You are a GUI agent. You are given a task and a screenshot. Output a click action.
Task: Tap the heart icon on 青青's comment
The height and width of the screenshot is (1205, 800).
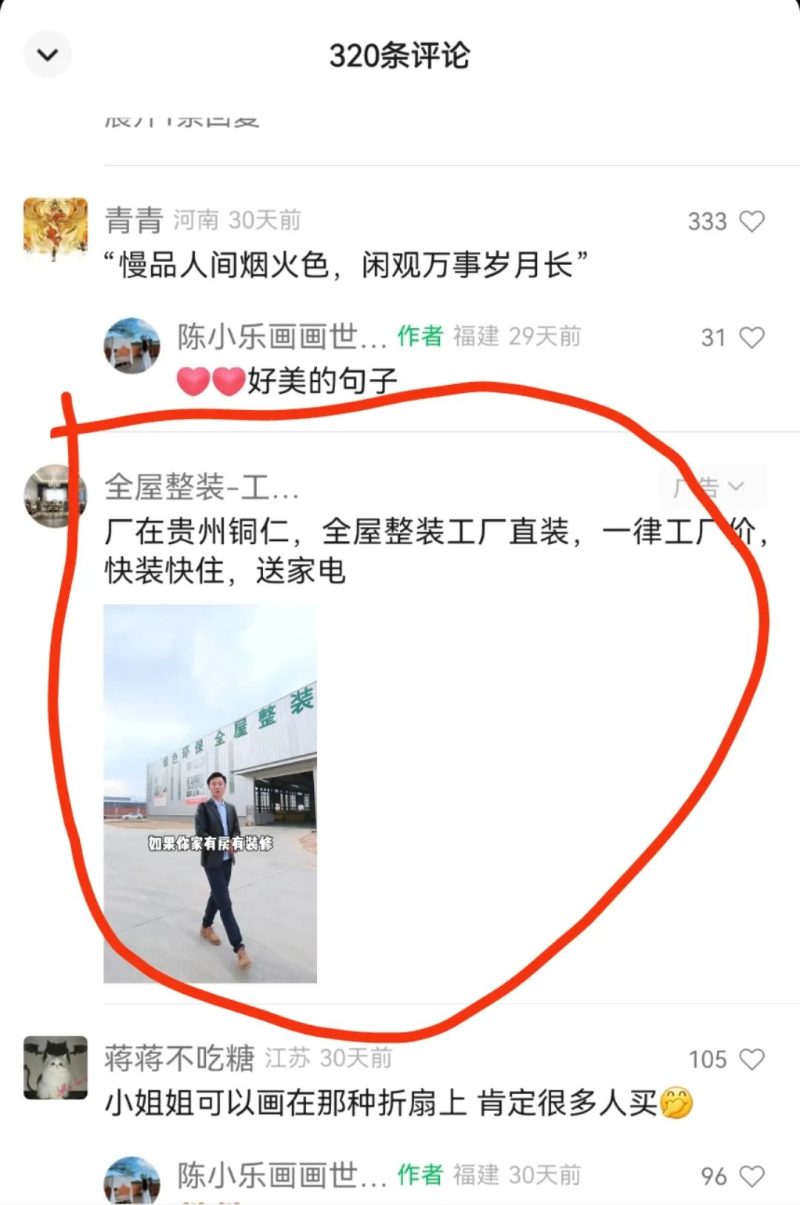[x=753, y=222]
